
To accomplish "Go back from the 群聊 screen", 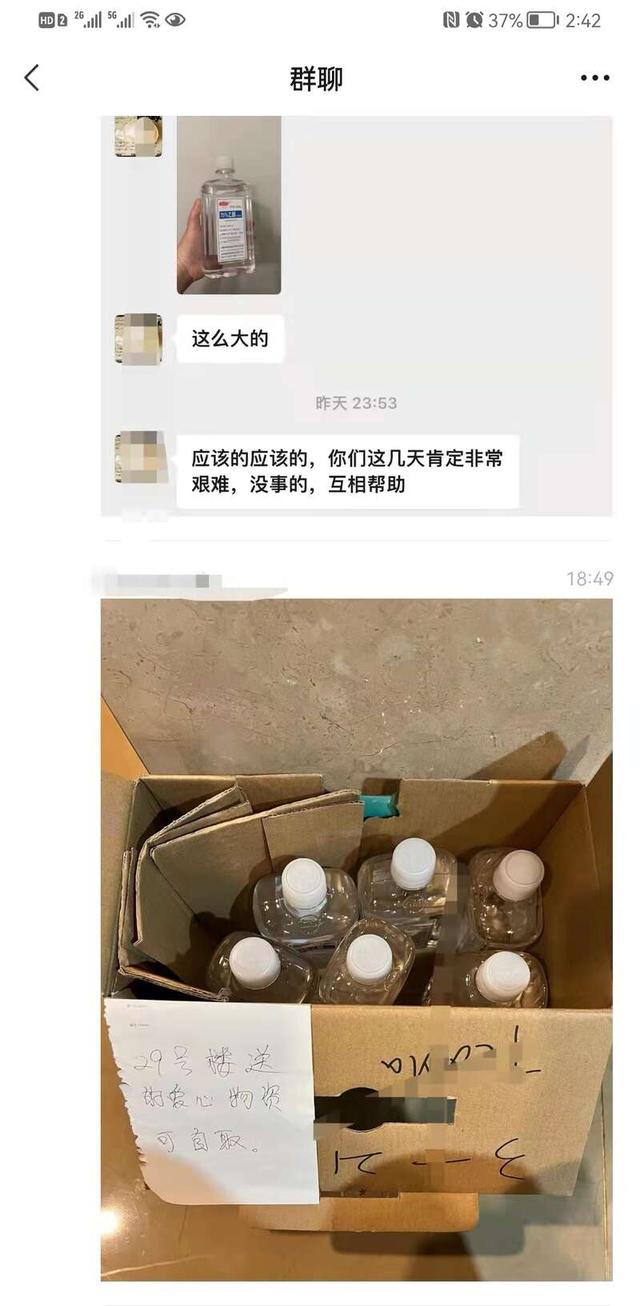I will click(x=32, y=78).
